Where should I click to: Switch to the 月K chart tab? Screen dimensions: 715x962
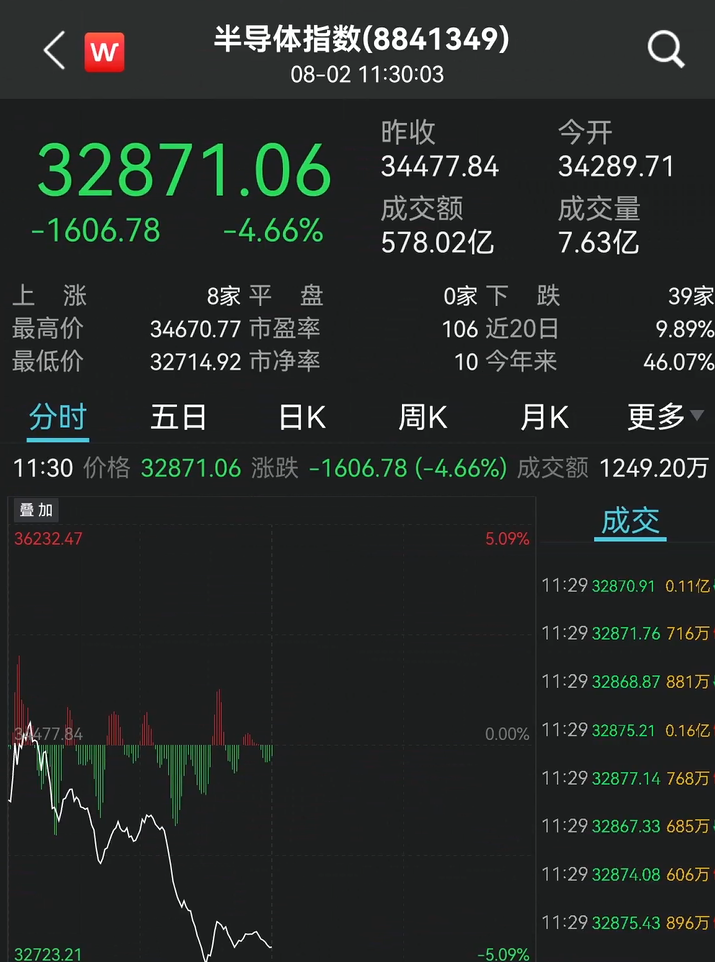(x=544, y=417)
